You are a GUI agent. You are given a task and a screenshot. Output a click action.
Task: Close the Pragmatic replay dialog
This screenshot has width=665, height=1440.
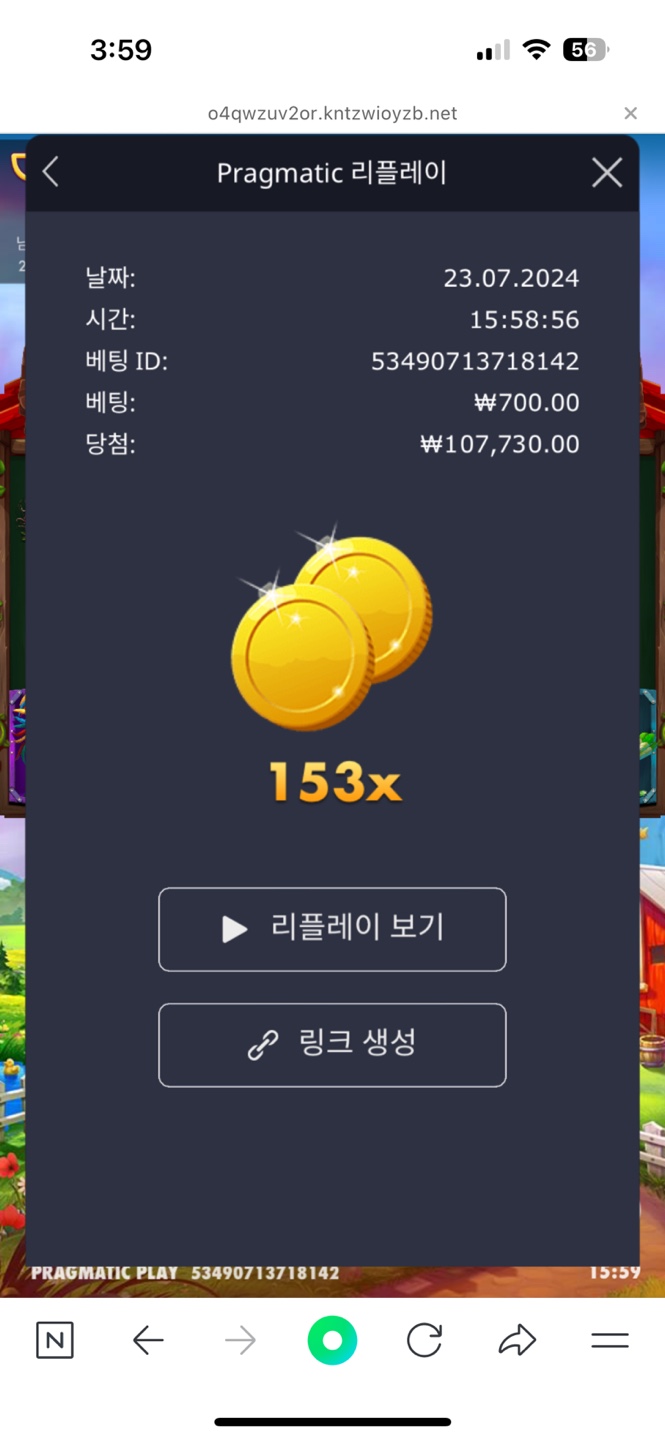coord(606,172)
